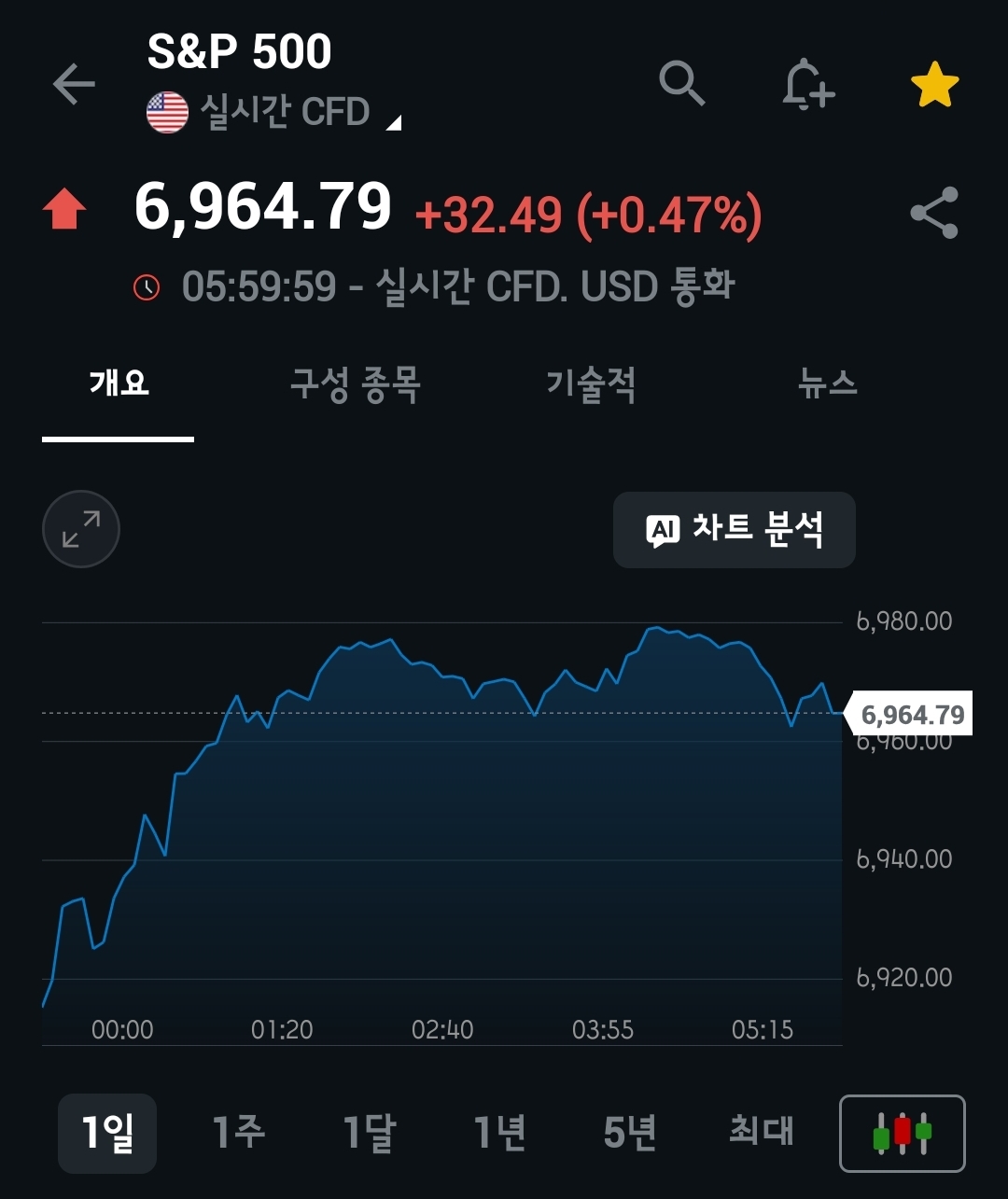Image resolution: width=1008 pixels, height=1199 pixels.
Task: Add a price alert with the bell
Action: pos(807,86)
